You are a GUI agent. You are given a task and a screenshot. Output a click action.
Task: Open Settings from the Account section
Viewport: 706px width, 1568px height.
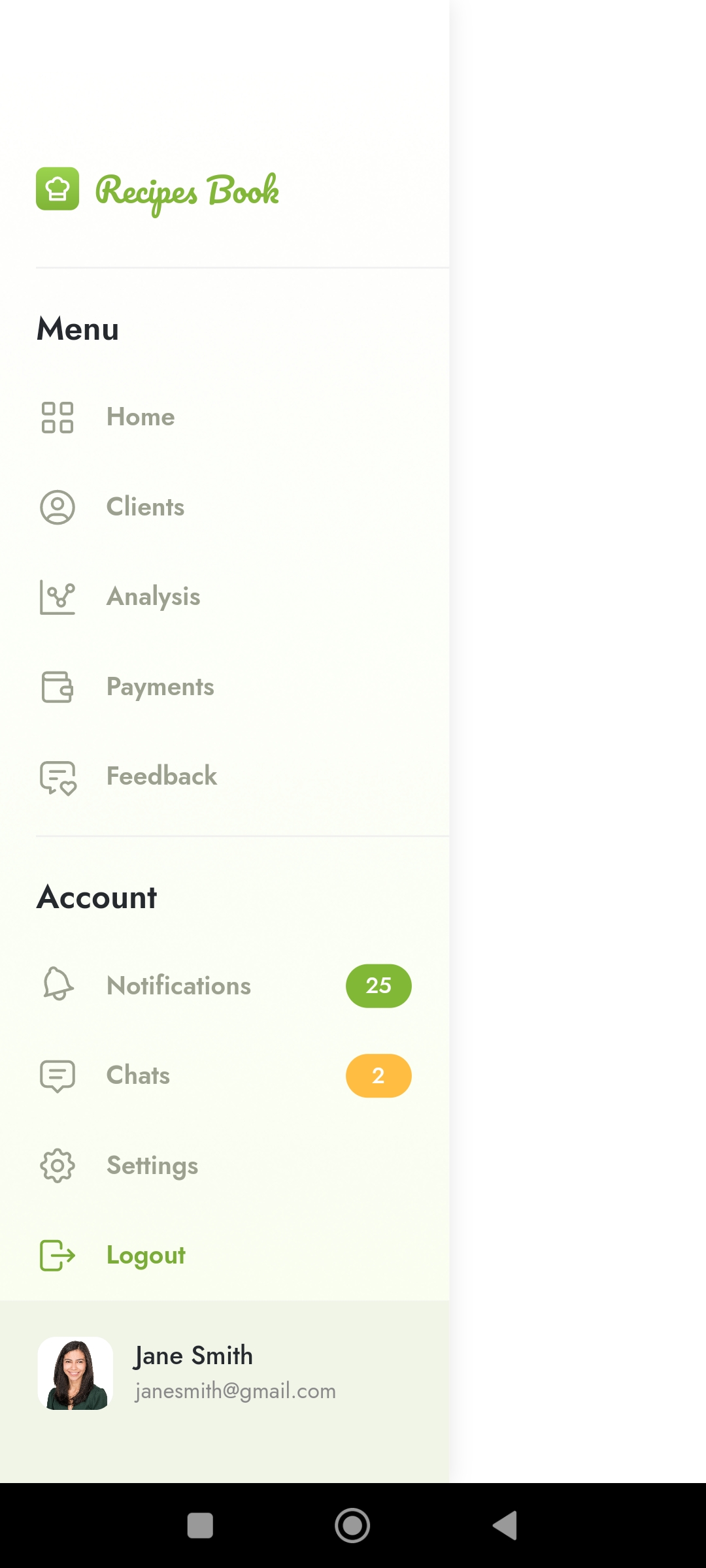click(152, 1165)
